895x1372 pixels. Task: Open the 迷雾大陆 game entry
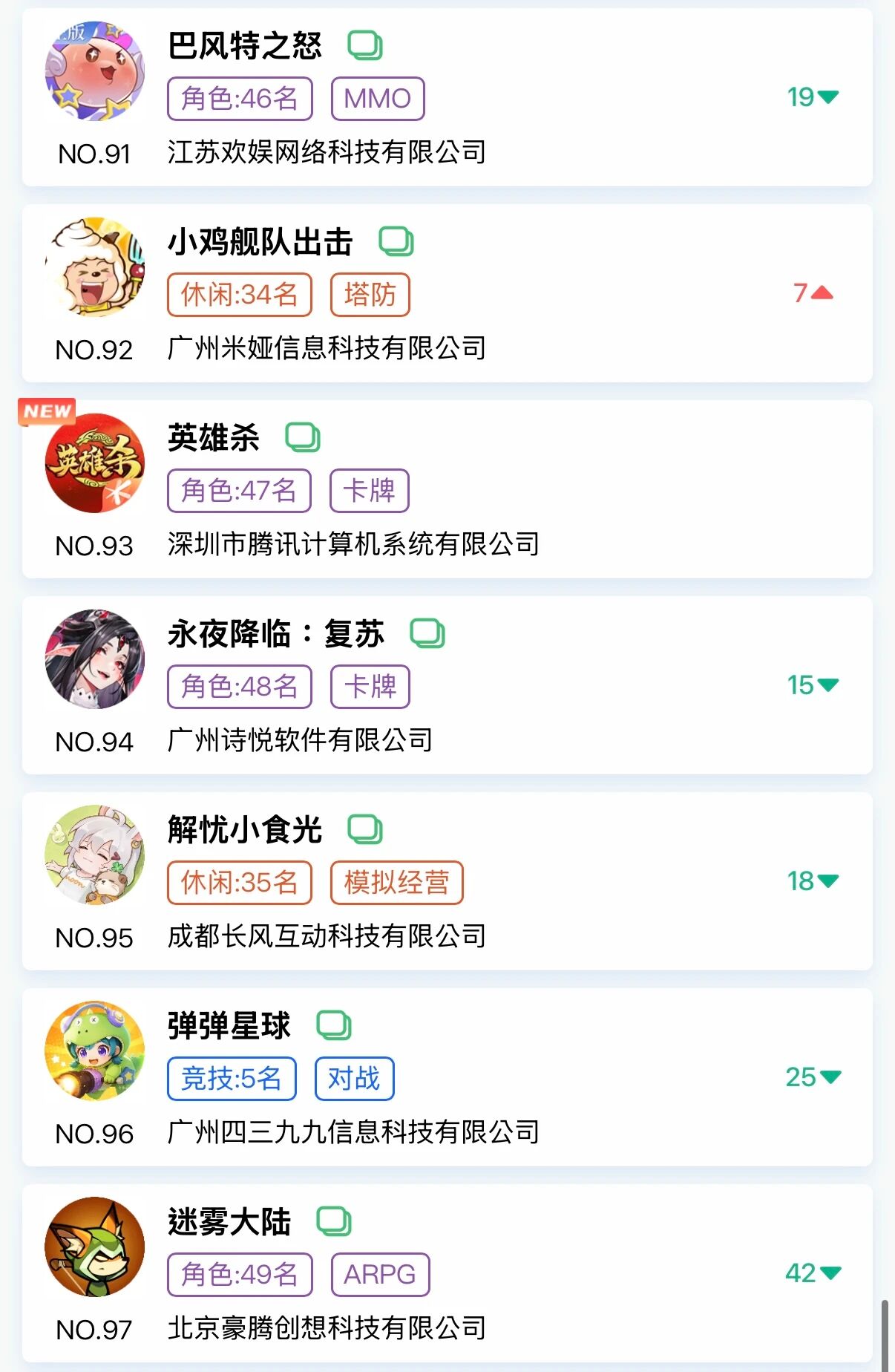229,1222
